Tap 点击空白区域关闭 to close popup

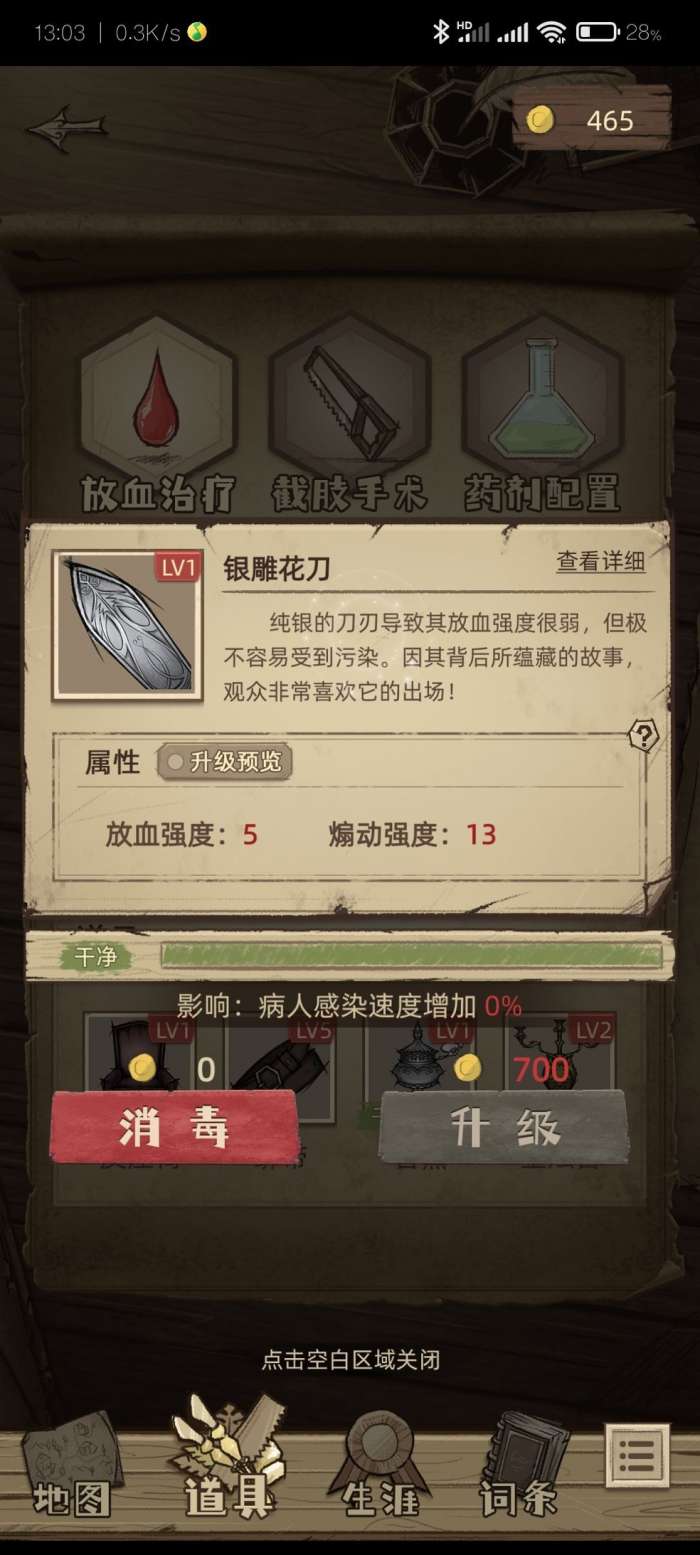click(x=350, y=1360)
